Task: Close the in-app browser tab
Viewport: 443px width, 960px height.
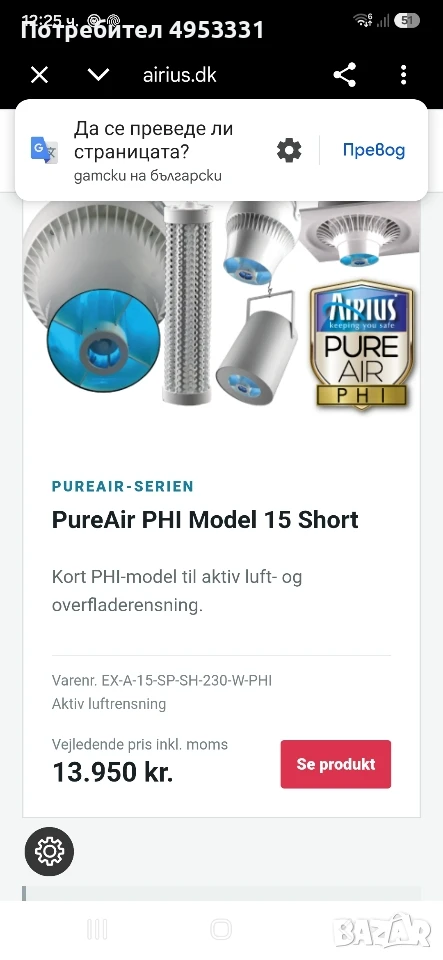Action: point(40,75)
